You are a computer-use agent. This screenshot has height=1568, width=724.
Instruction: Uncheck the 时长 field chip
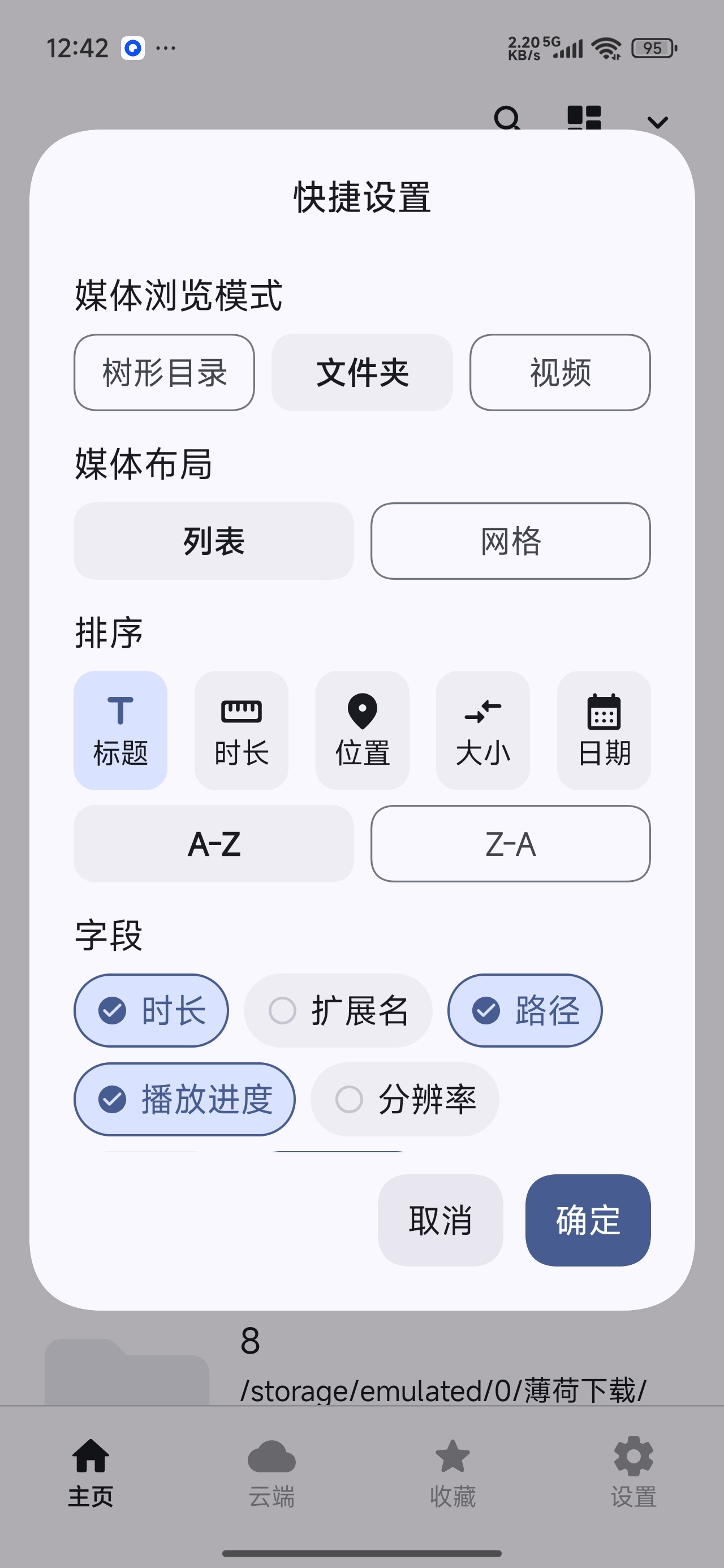[151, 1010]
